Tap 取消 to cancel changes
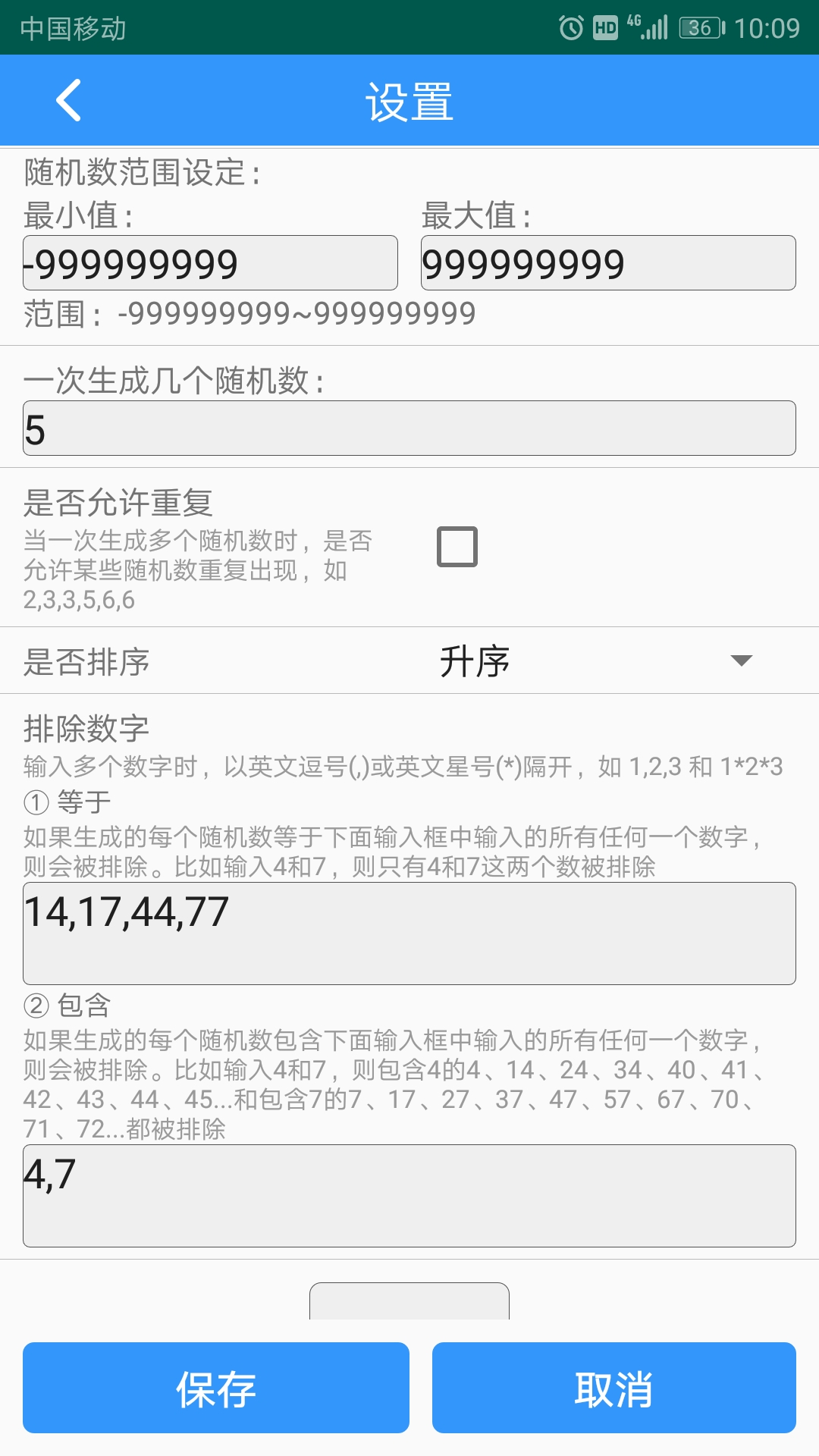 click(x=614, y=1388)
